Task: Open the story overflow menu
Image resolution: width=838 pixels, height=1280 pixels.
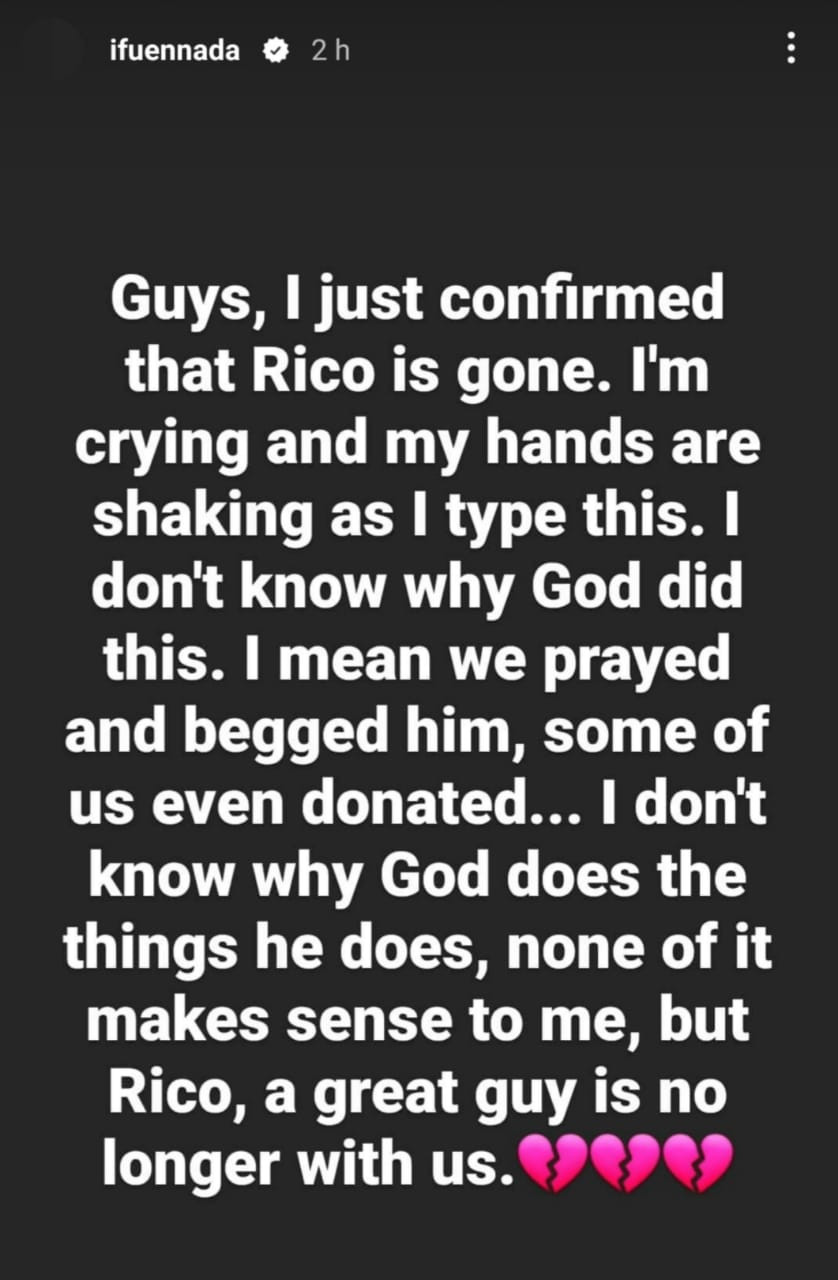Action: [x=791, y=49]
